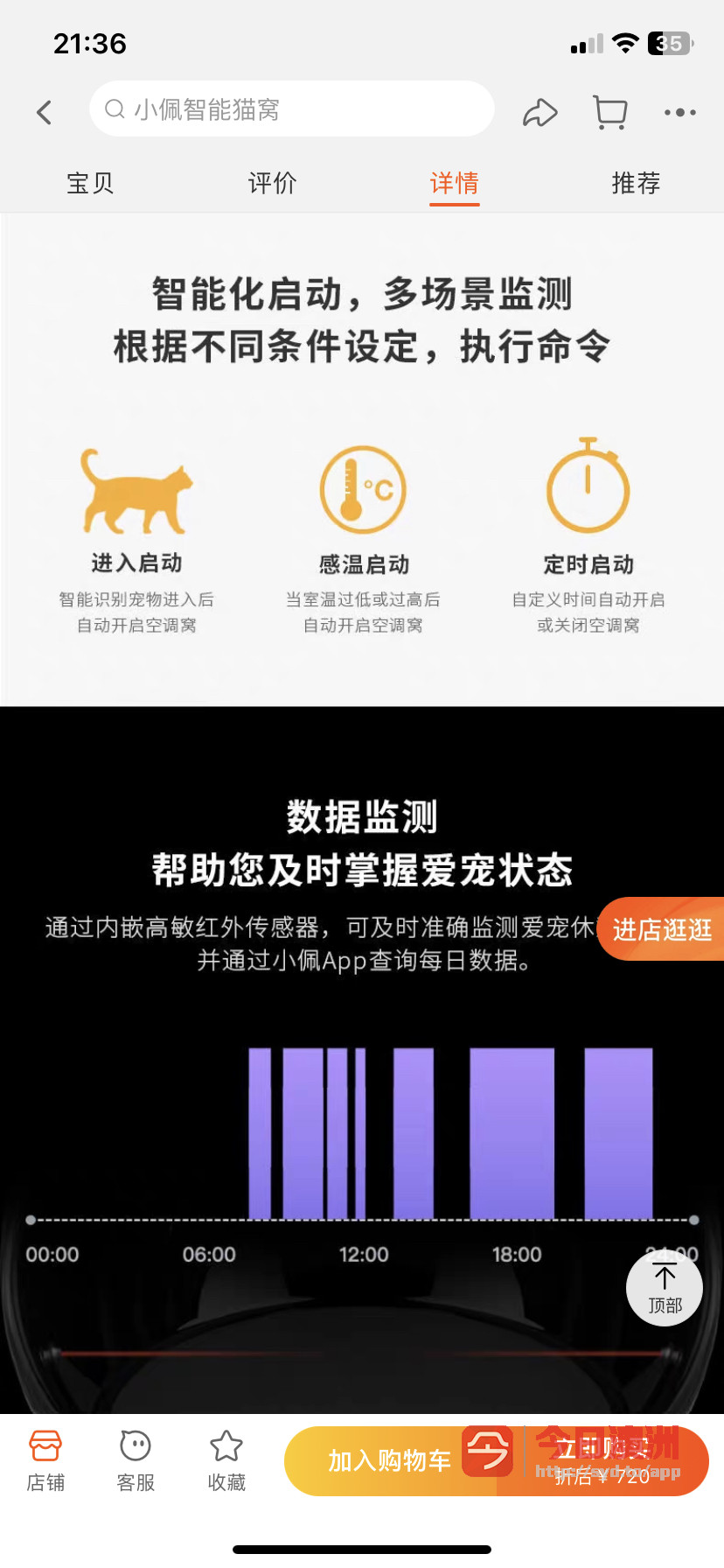The width and height of the screenshot is (724, 1568).
Task: Select the 详情 tab
Action: (455, 184)
